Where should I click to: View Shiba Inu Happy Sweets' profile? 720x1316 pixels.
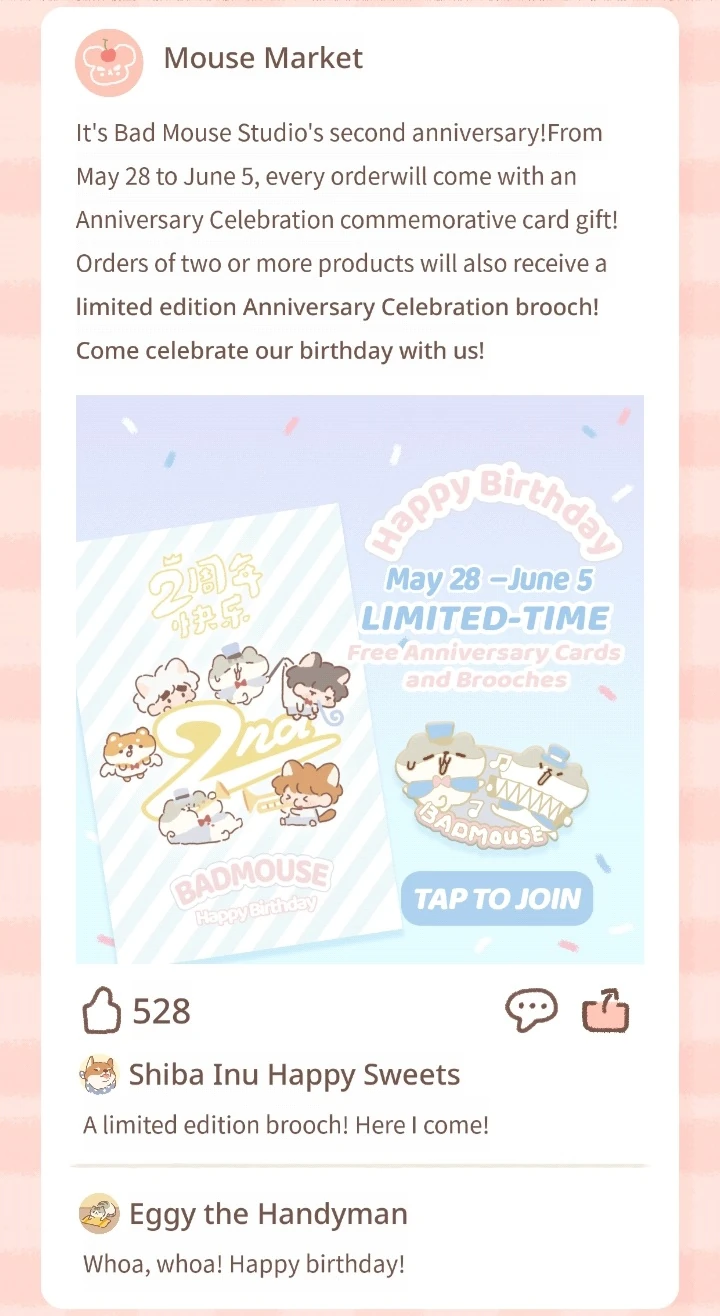click(x=98, y=1075)
